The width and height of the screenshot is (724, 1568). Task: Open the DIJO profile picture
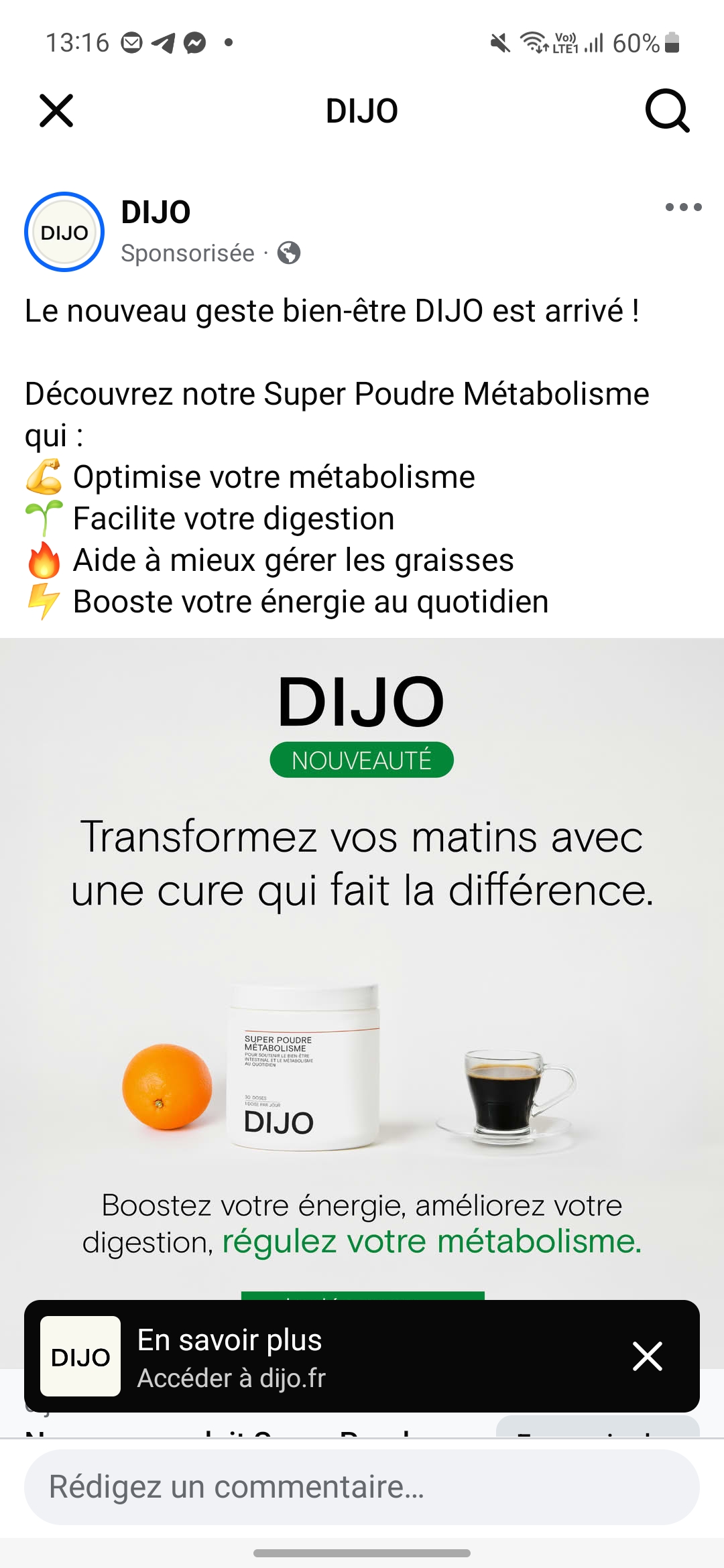pos(64,232)
